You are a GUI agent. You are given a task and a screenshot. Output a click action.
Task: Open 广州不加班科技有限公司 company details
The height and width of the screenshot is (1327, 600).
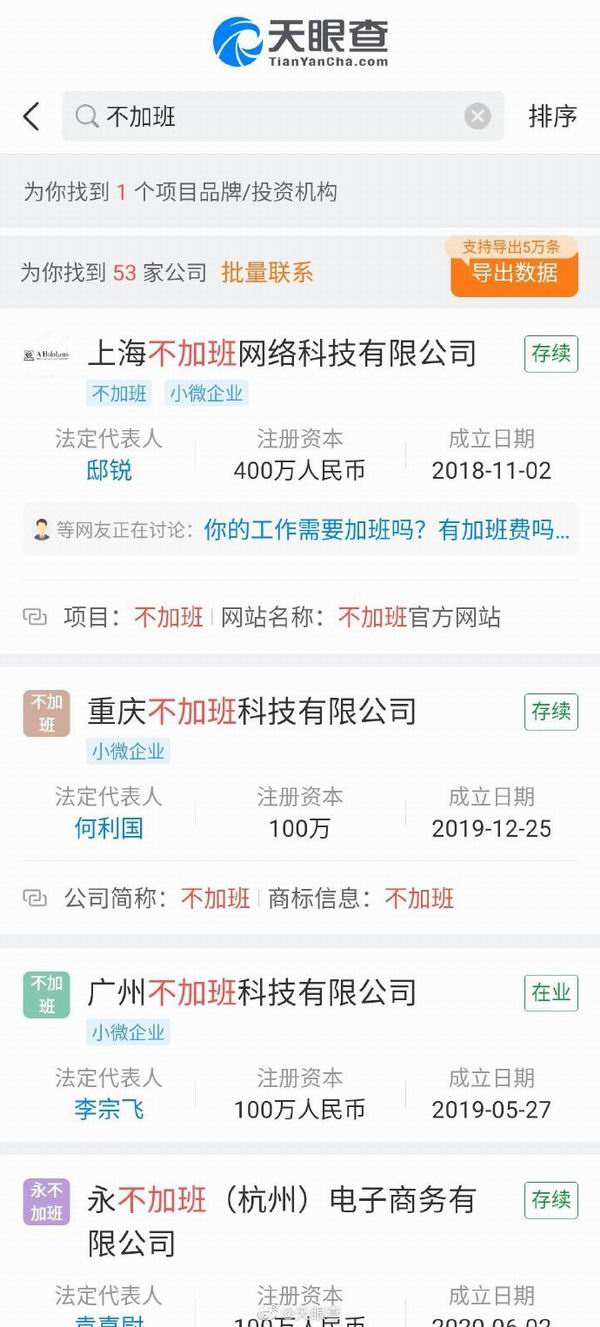[x=252, y=992]
